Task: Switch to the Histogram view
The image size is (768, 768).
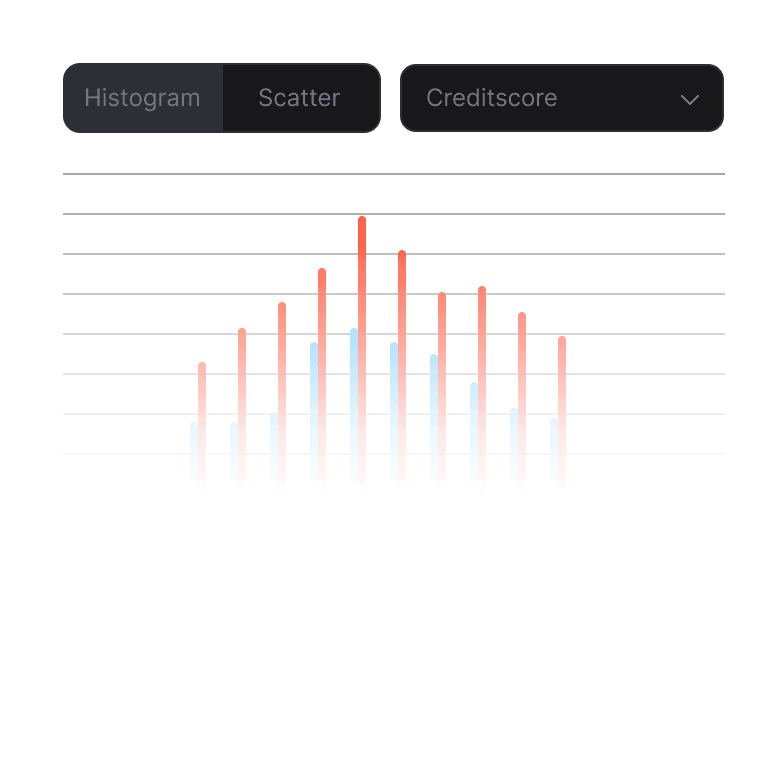Action: coord(143,98)
